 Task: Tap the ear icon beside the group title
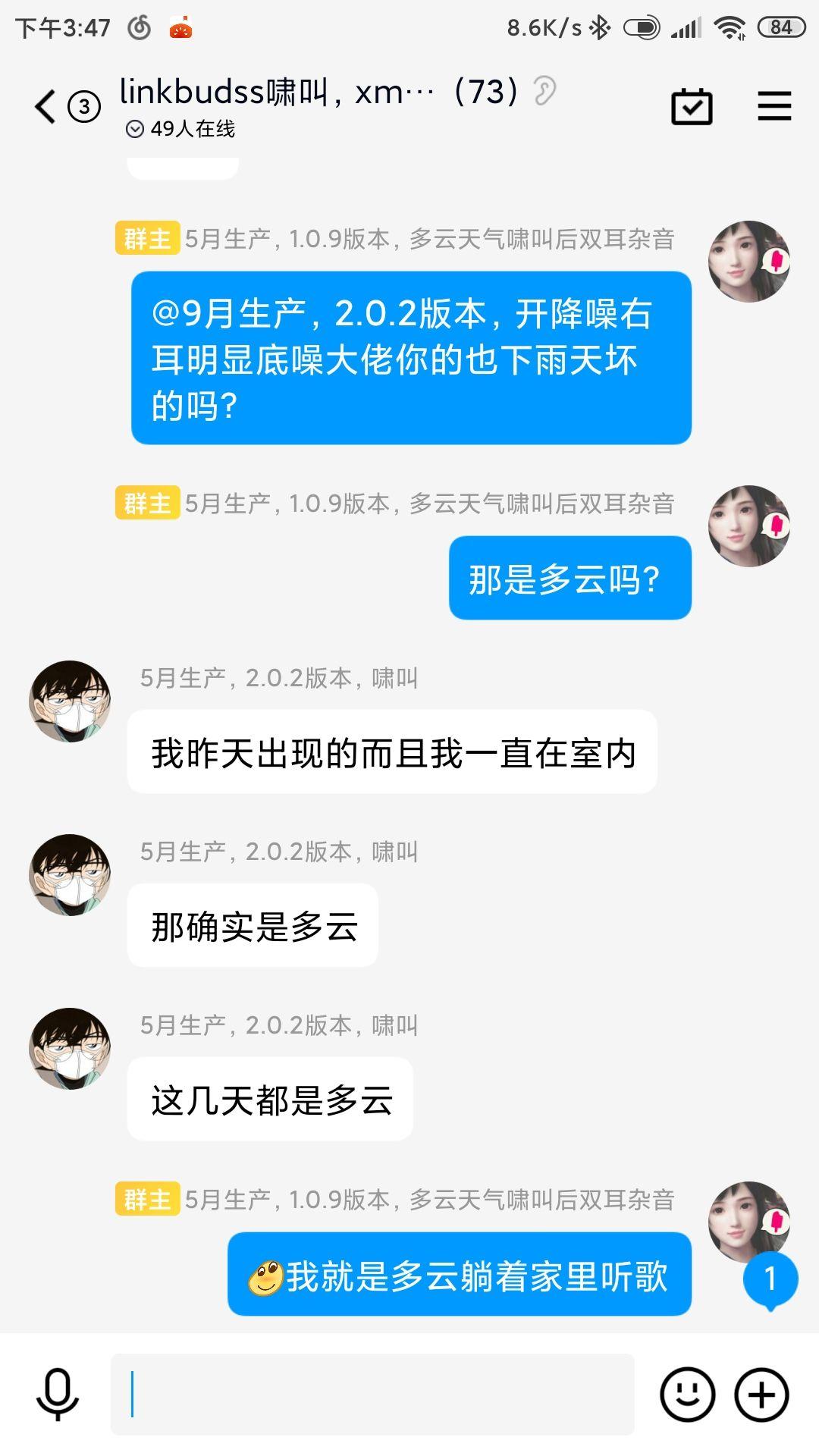pos(541,91)
